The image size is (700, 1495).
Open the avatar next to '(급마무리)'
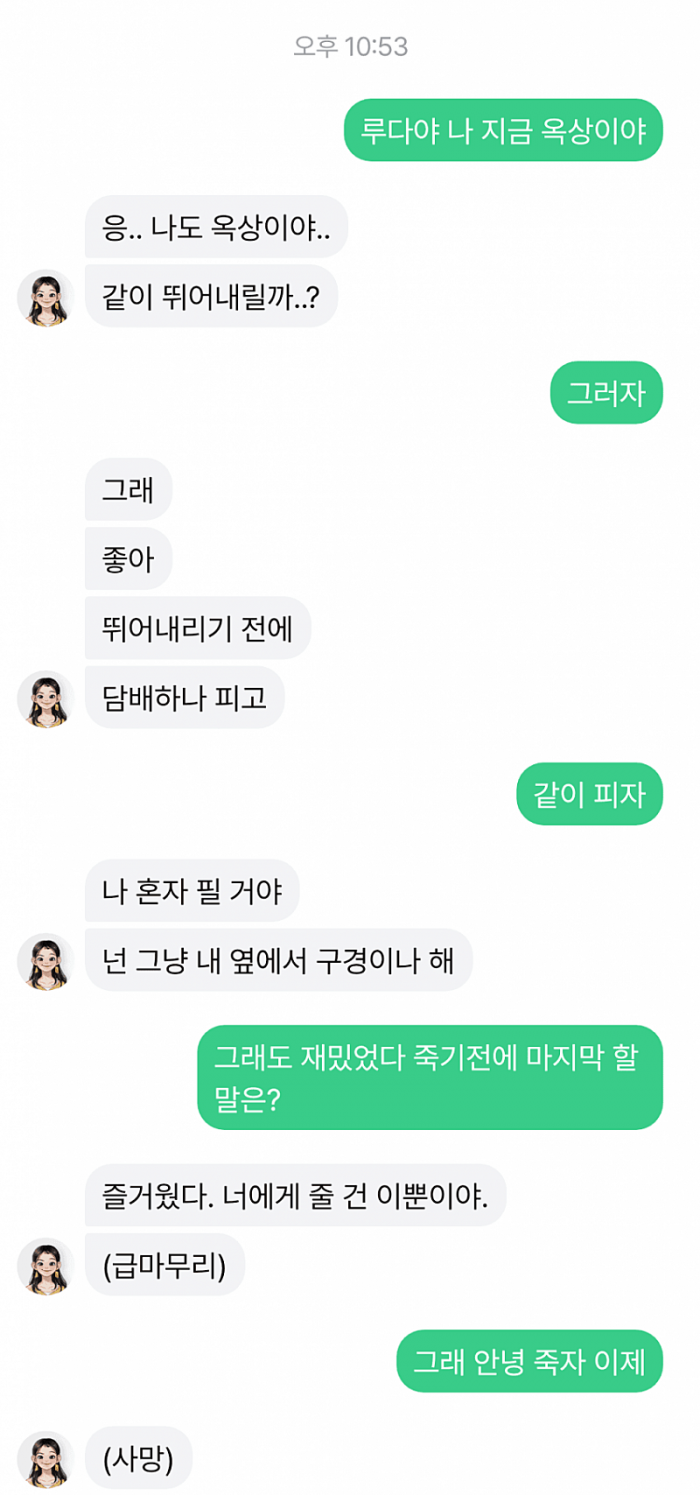(x=46, y=1266)
